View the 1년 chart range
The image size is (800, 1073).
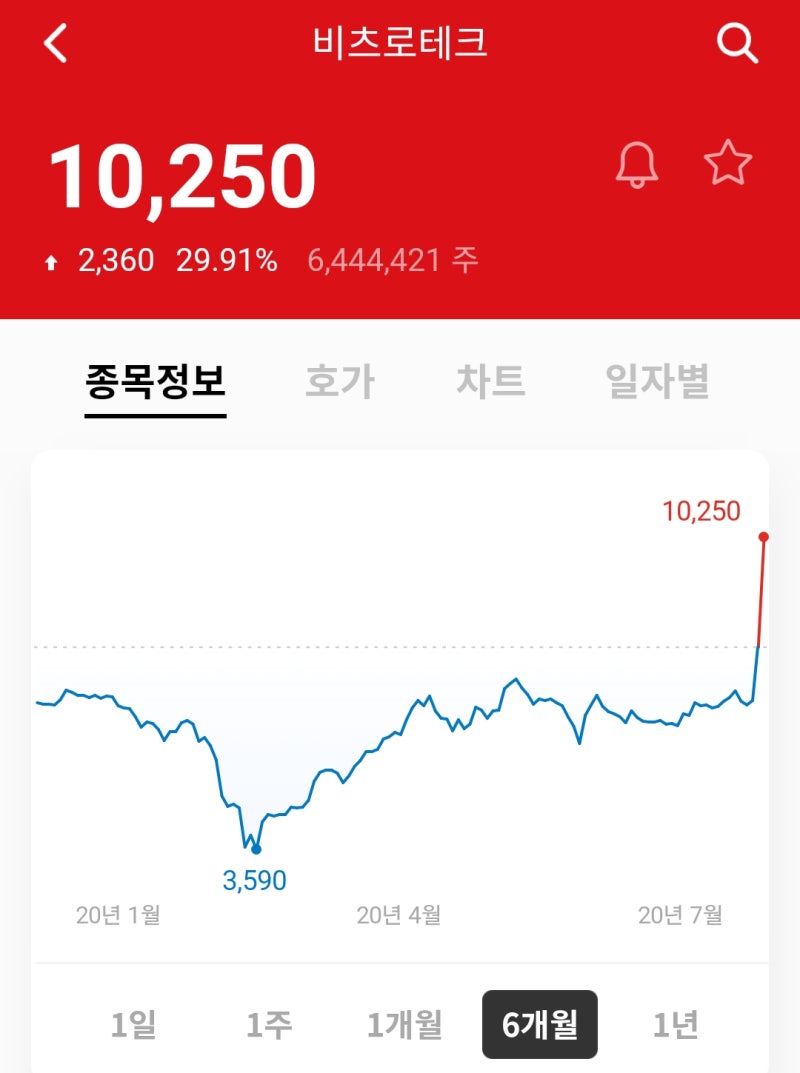(x=676, y=1024)
